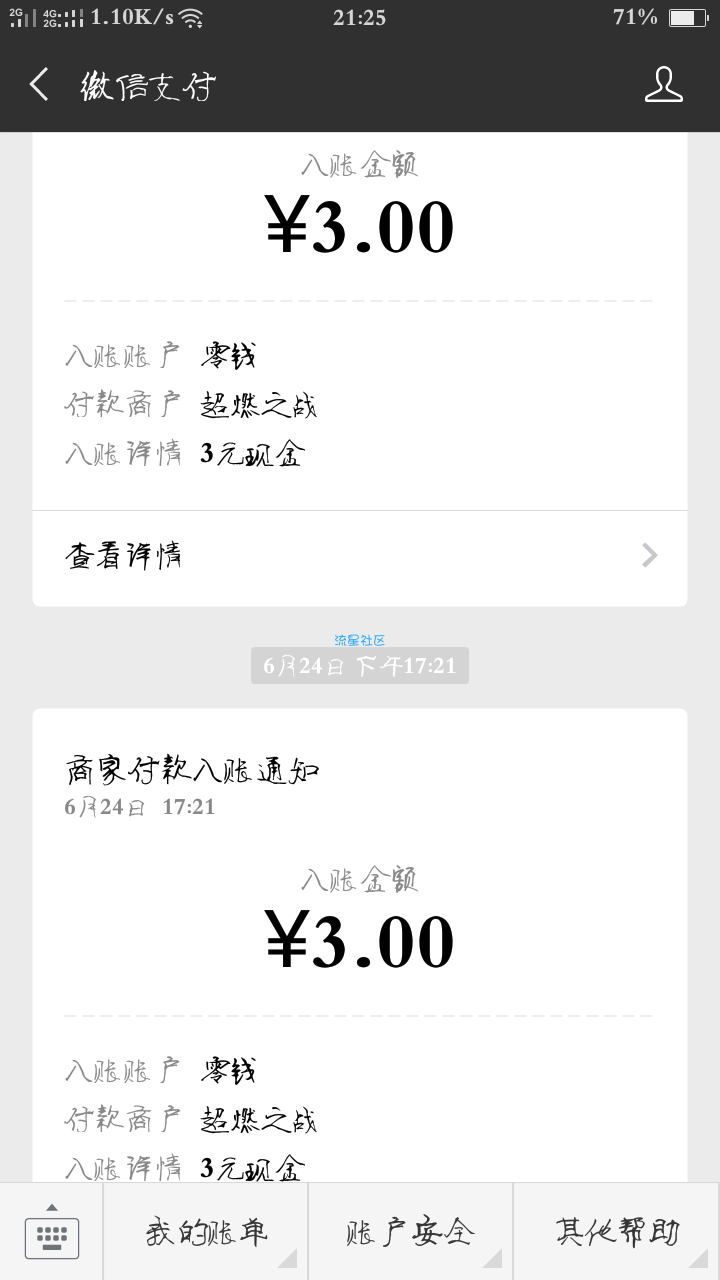The image size is (720, 1280).
Task: Open 其他帮助 menu
Action: 617,1233
